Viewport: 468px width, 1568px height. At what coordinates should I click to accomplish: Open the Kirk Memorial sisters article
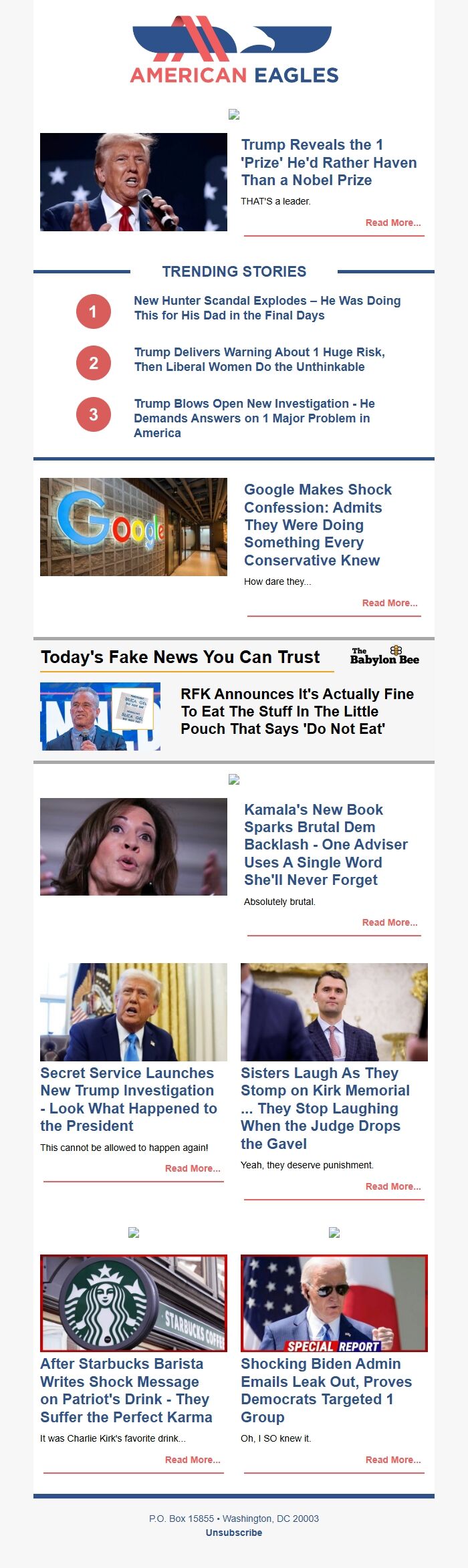pos(325,1108)
